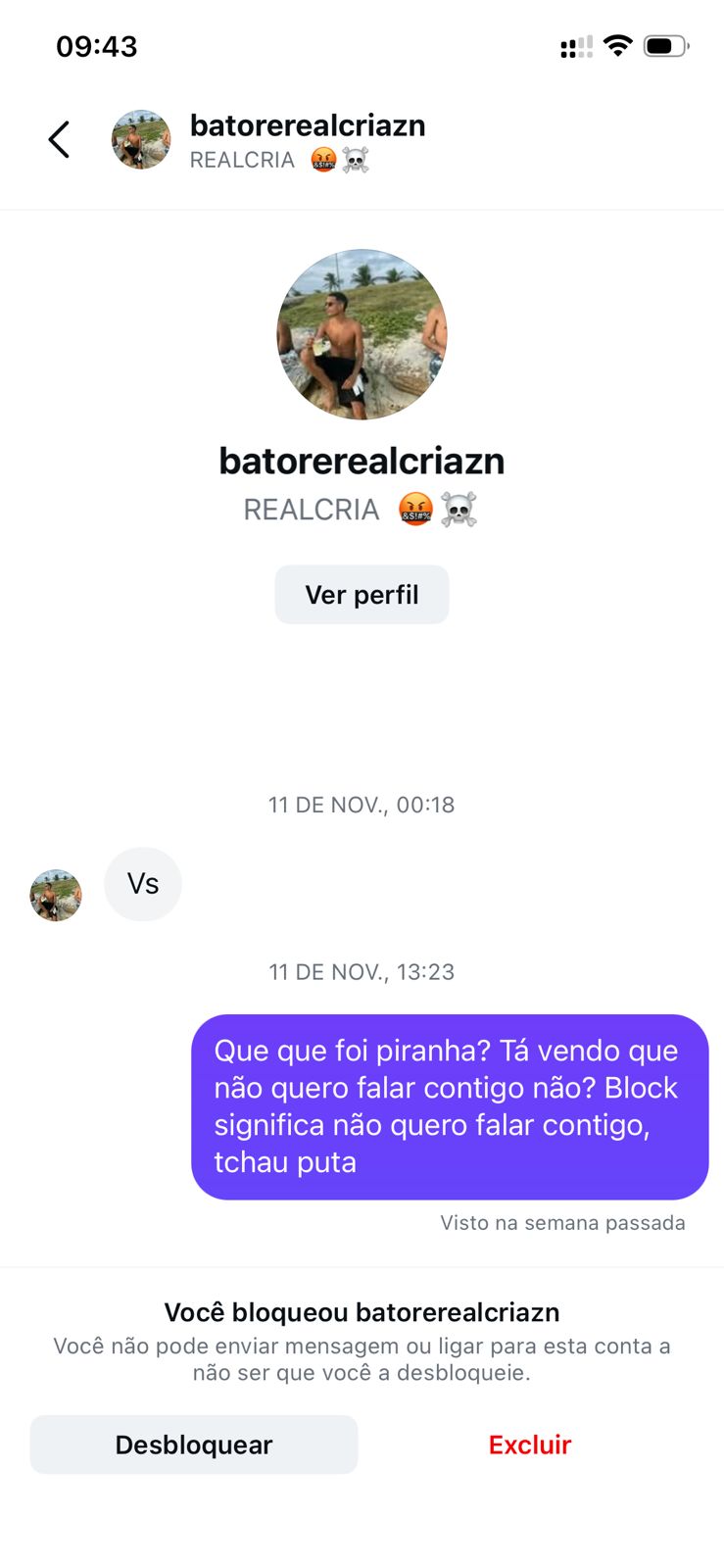Tap Excluir to delete the chat

coord(529,1445)
